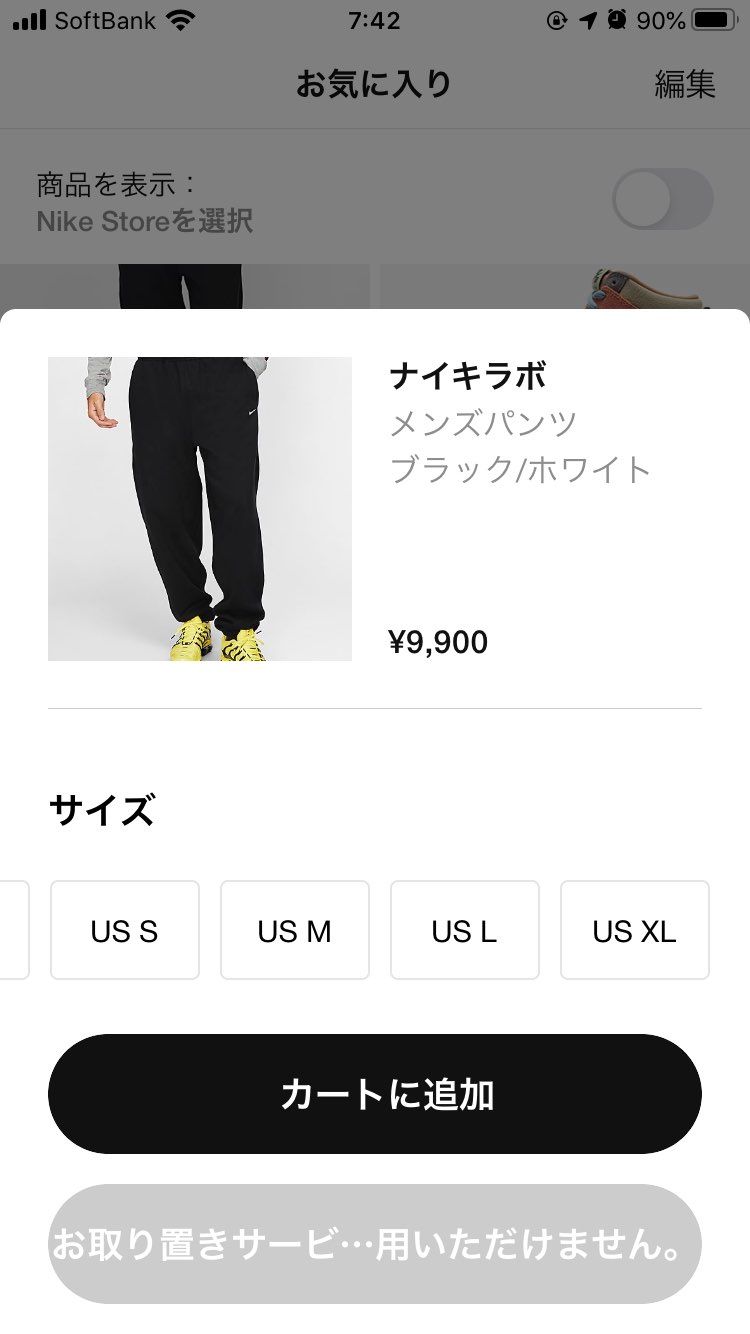Open the ナイキラボ pants product image
Screen dimensions: 750x1334
click(x=200, y=509)
